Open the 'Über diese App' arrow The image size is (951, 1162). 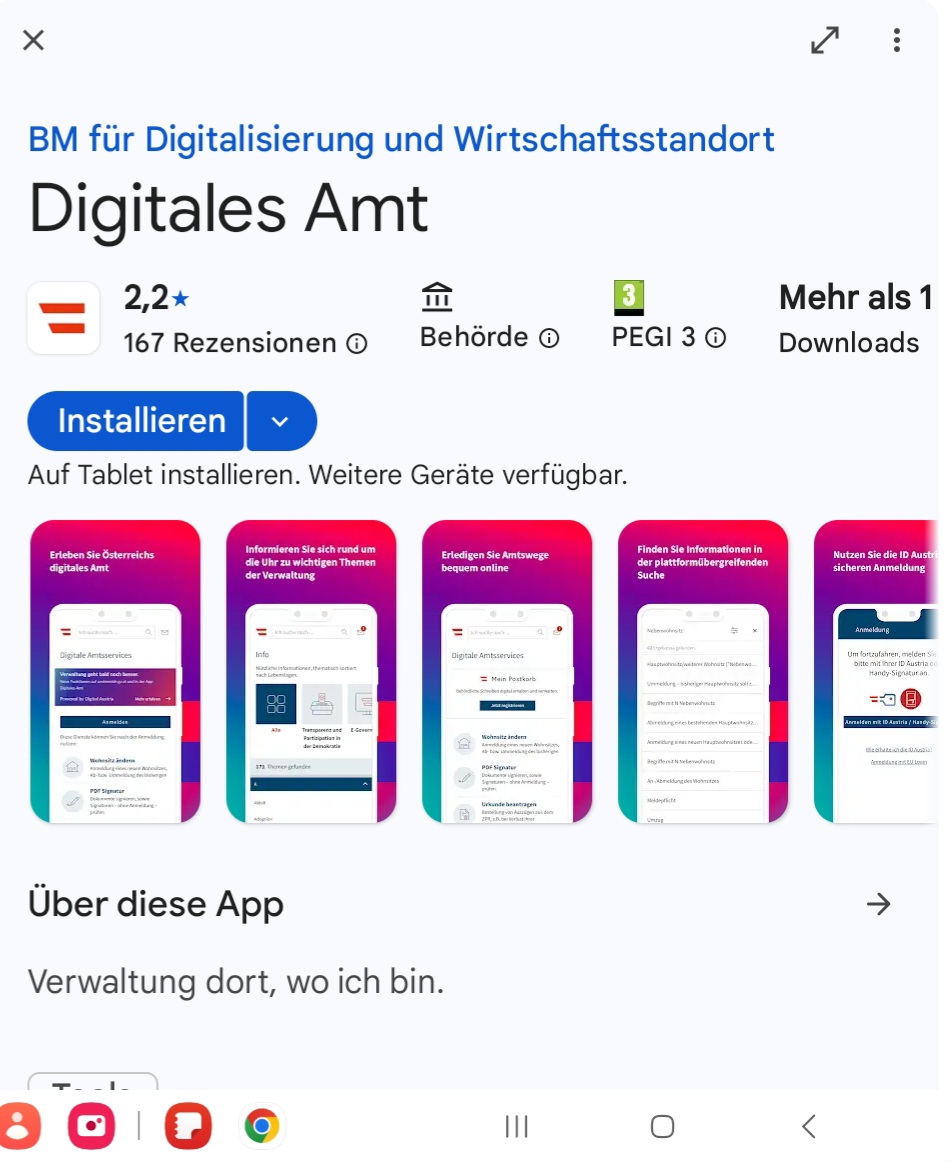[x=878, y=904]
